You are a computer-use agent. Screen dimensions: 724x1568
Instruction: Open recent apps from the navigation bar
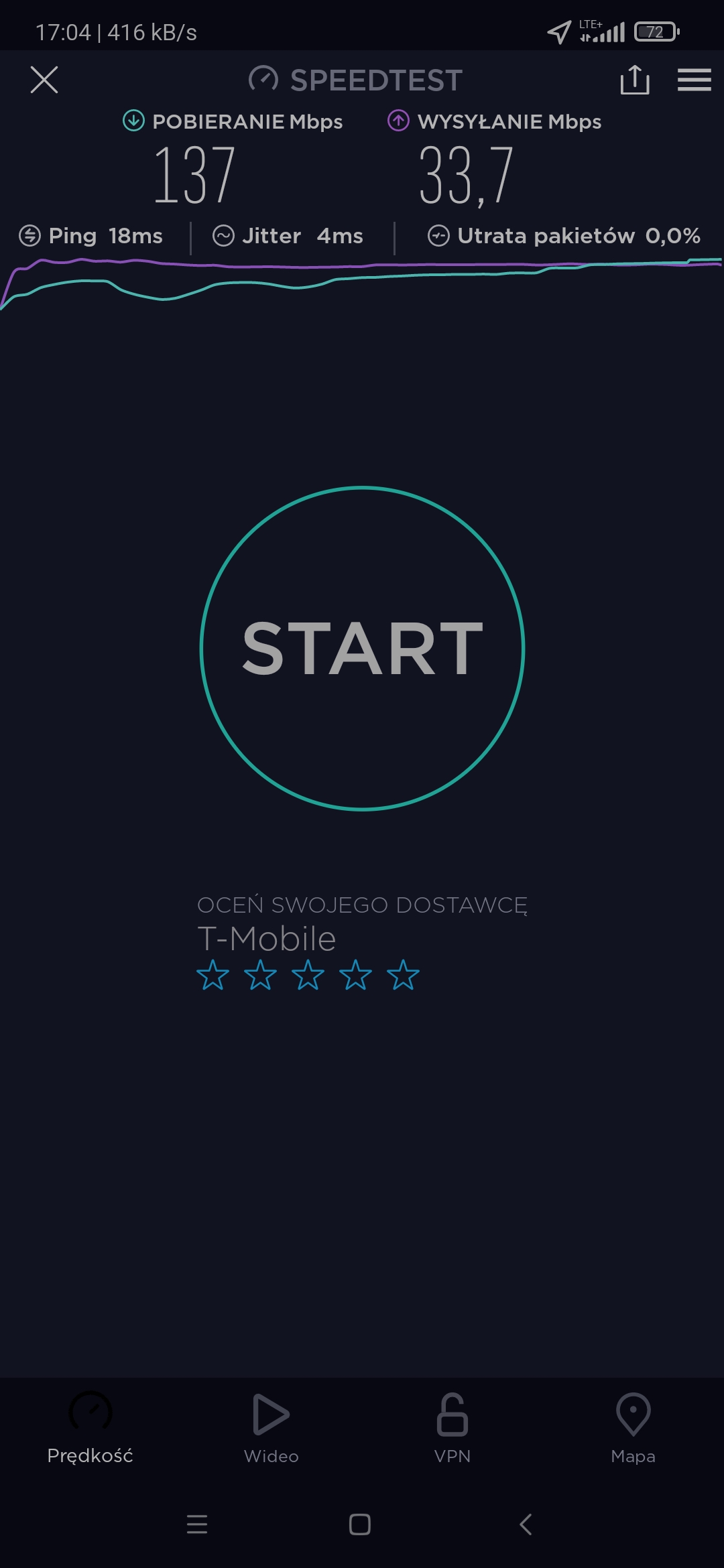[x=197, y=1524]
